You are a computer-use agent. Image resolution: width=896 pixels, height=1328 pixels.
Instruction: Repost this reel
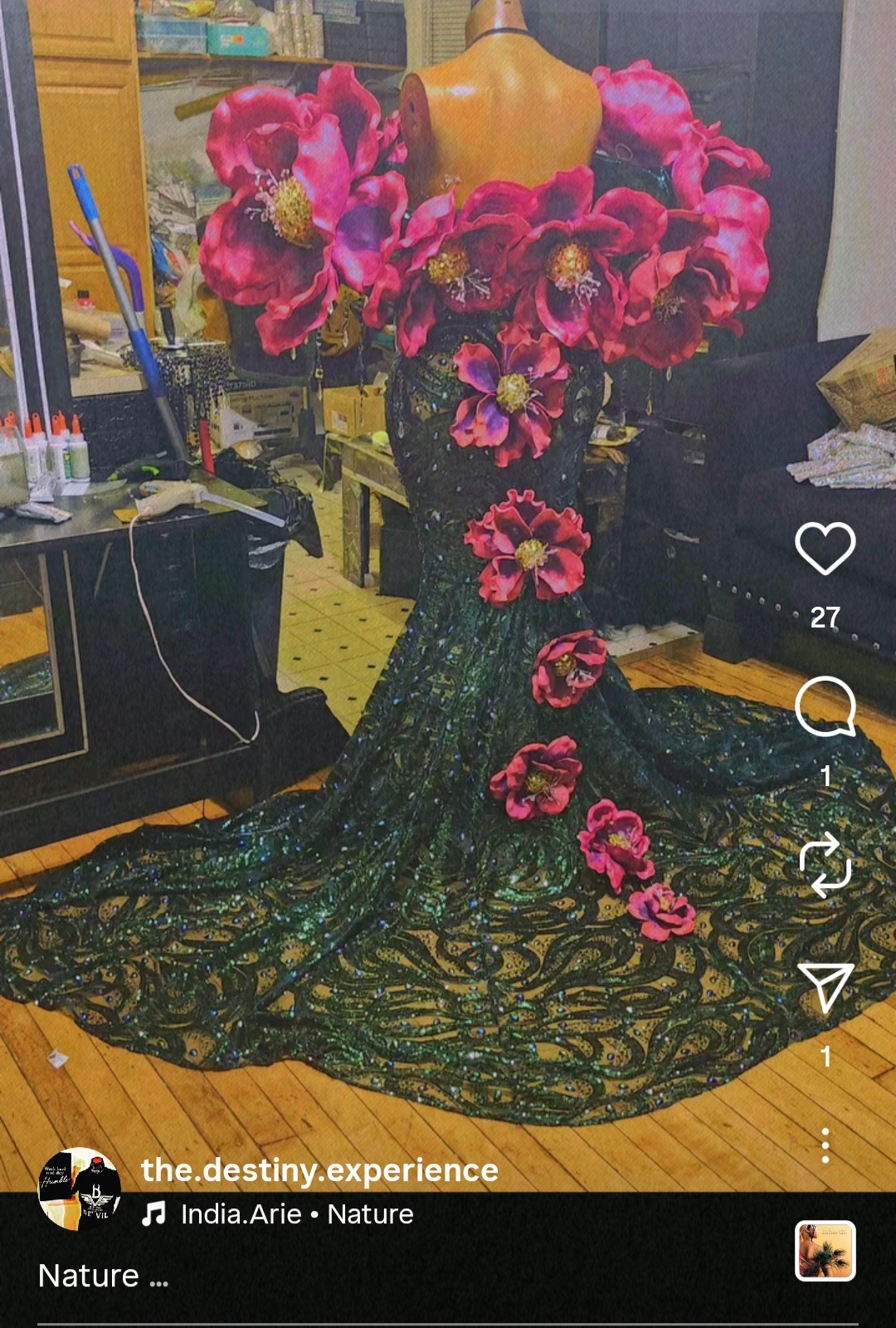pyautogui.click(x=825, y=865)
